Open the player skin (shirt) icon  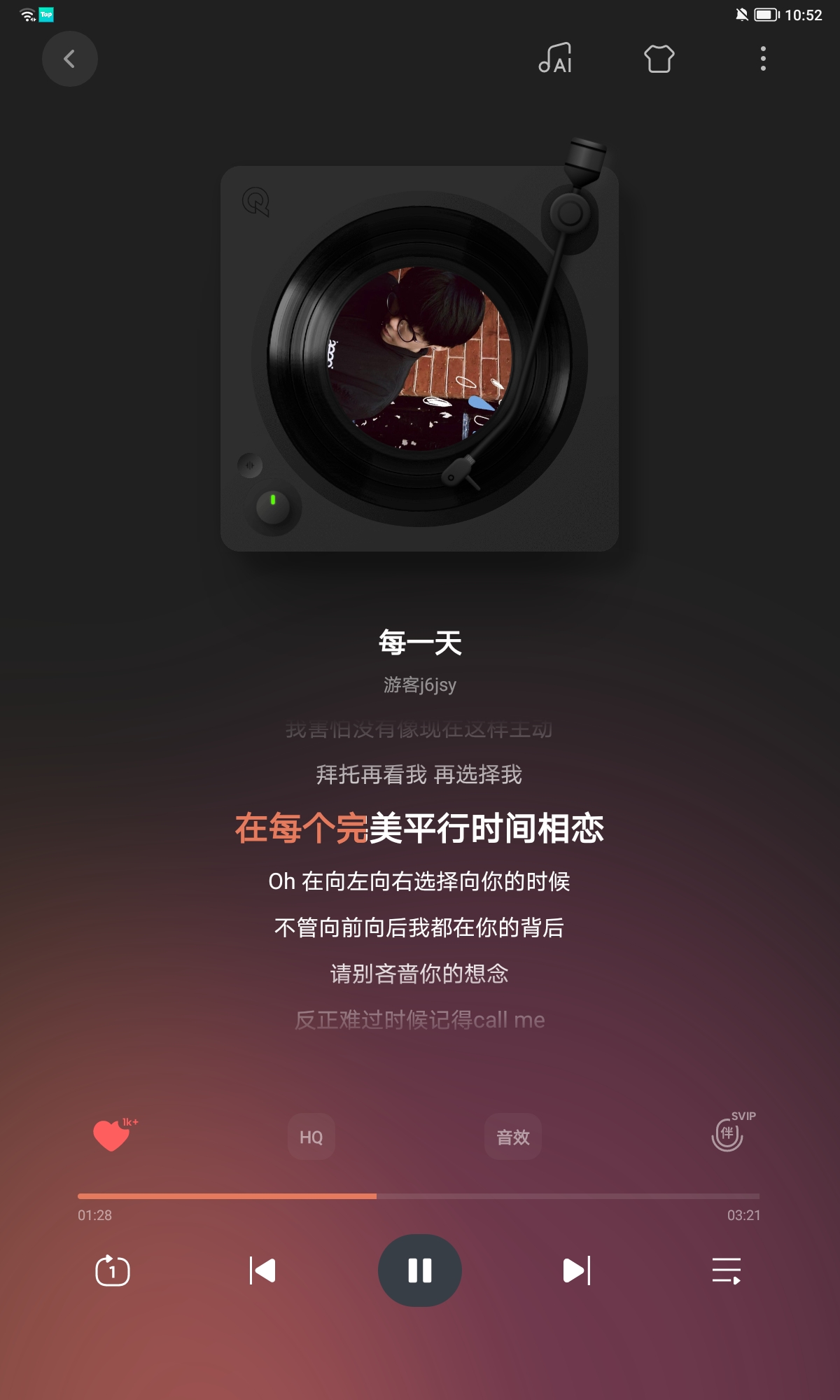point(659,59)
